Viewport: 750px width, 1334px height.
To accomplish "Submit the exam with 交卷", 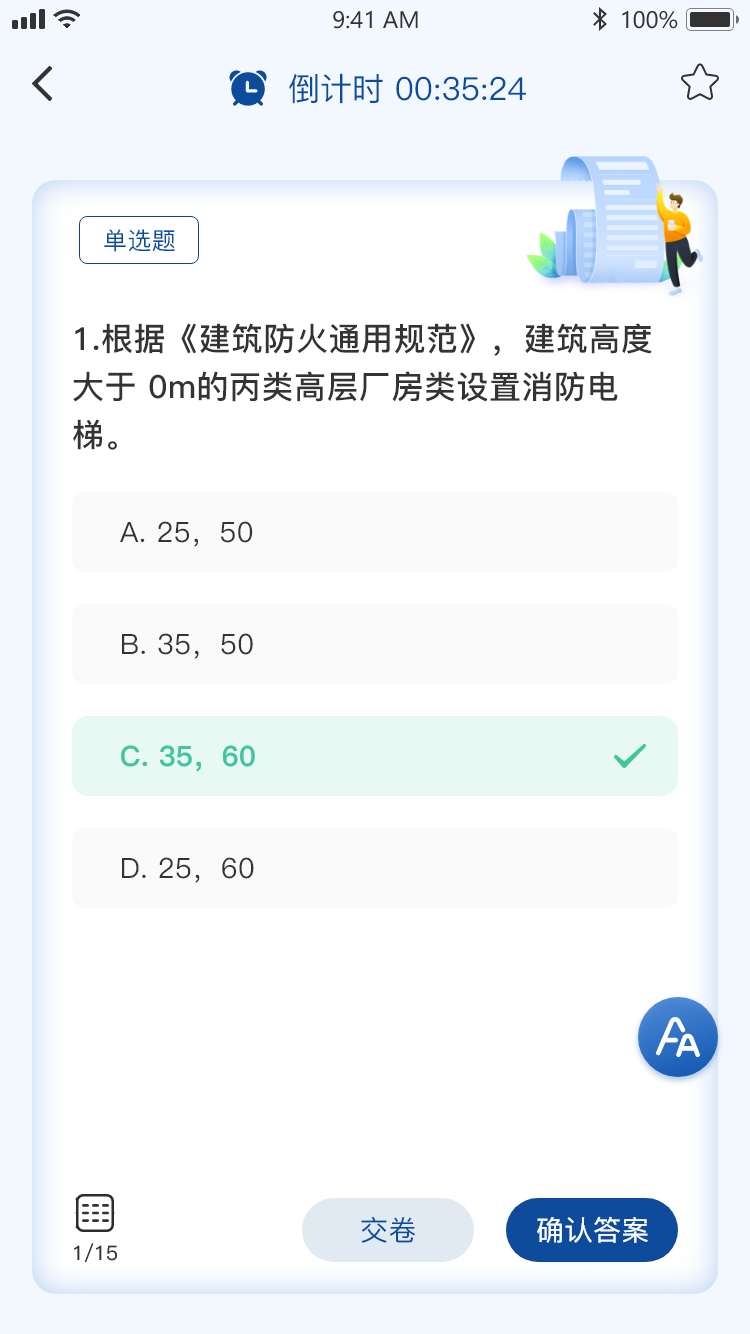I will tap(388, 1230).
